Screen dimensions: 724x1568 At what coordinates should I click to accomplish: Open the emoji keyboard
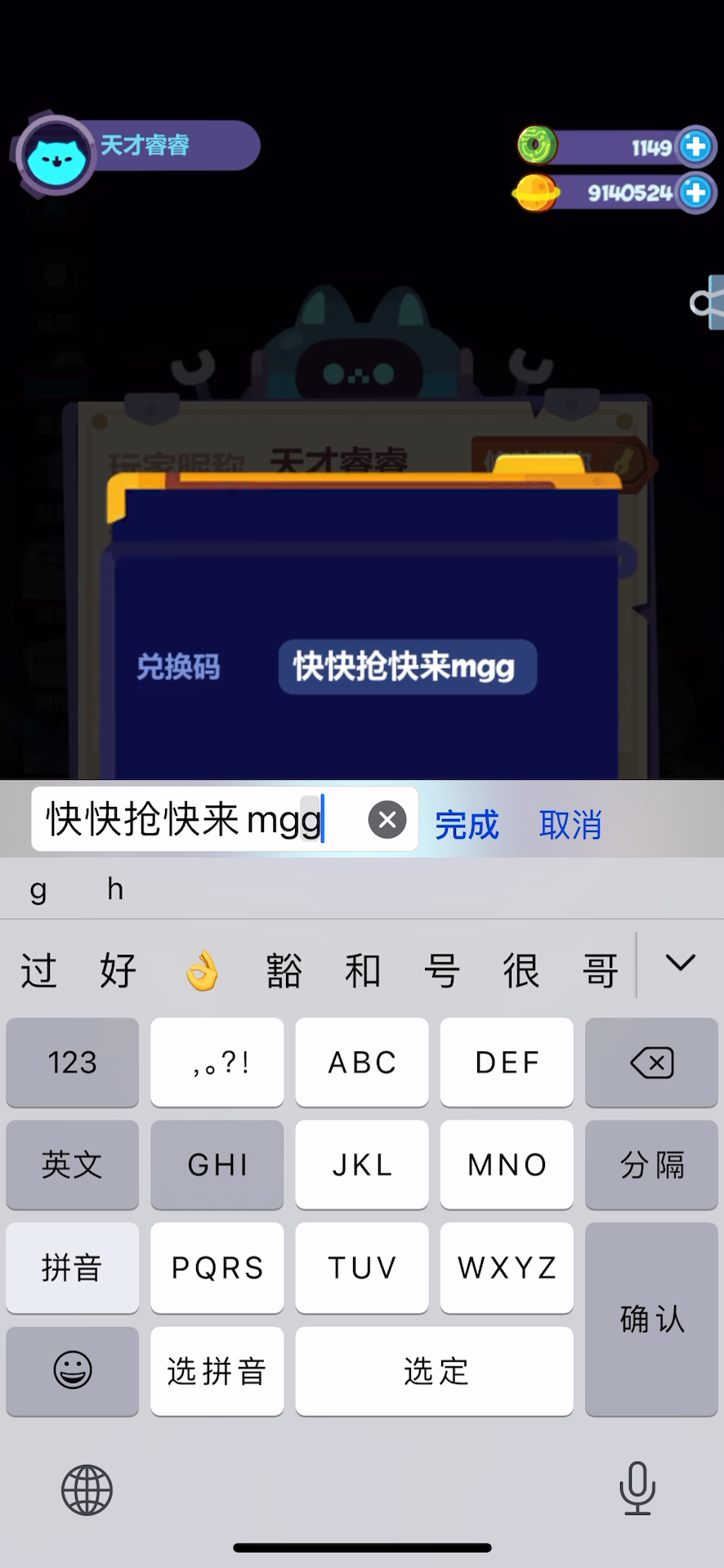[73, 1371]
